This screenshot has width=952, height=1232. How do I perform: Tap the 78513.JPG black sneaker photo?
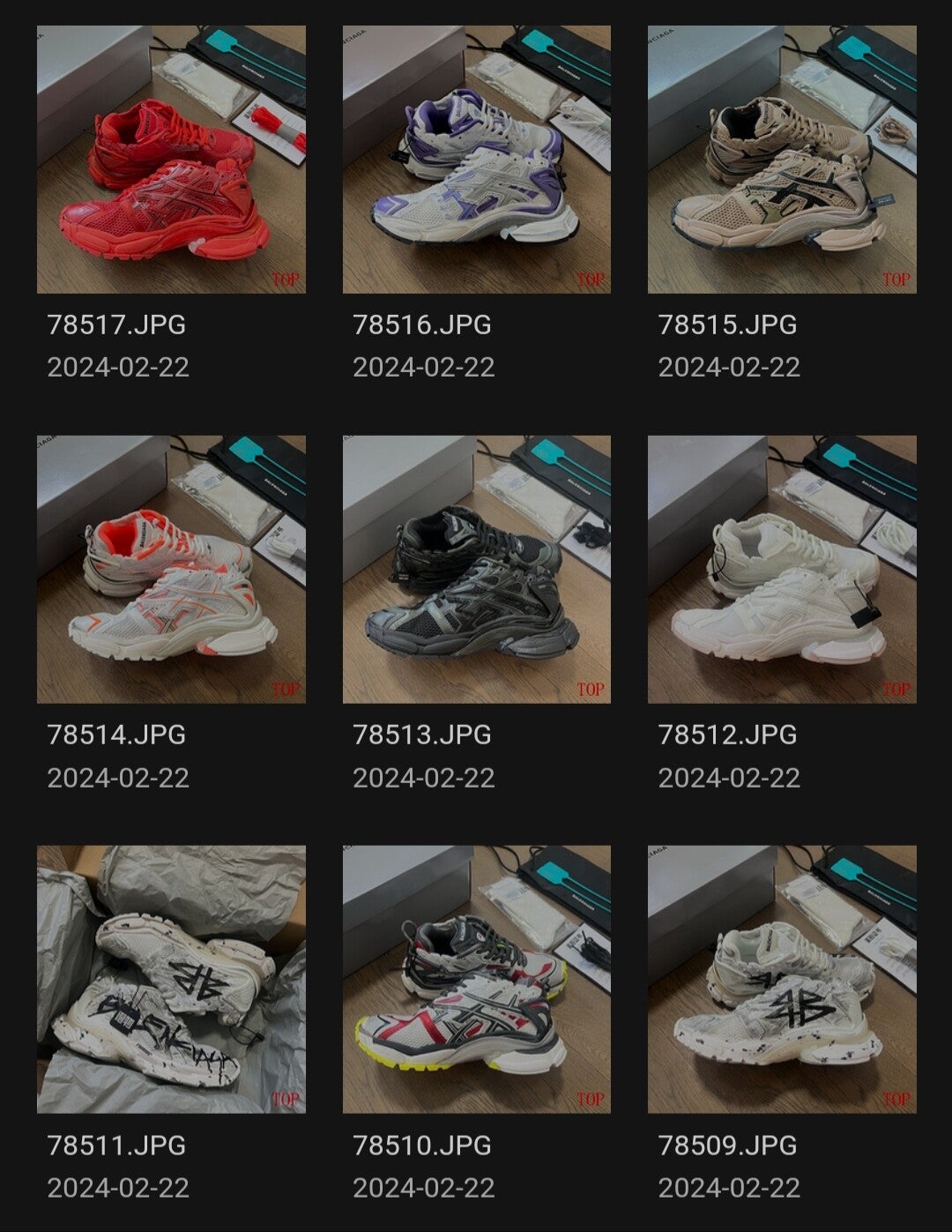coord(476,569)
